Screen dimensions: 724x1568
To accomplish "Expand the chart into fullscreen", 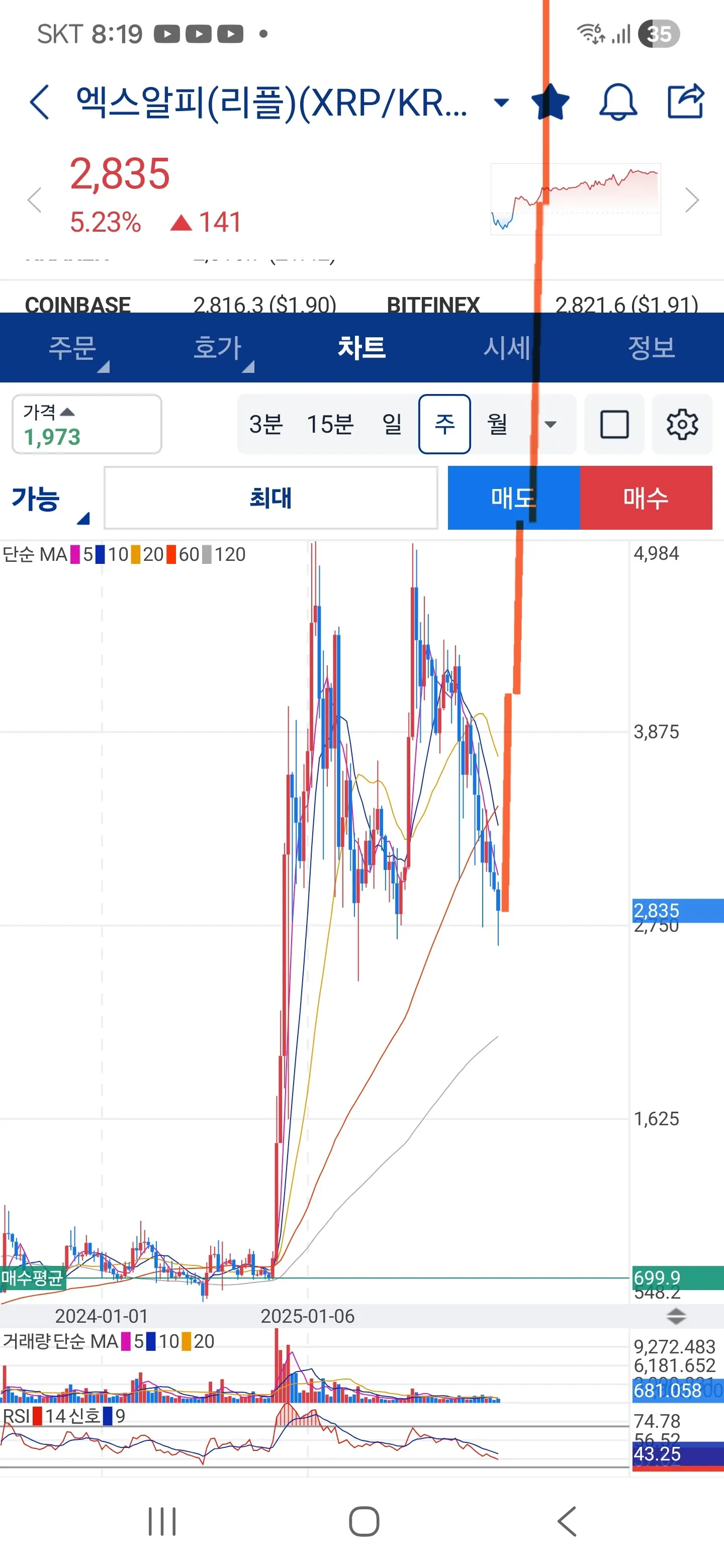I will [614, 424].
